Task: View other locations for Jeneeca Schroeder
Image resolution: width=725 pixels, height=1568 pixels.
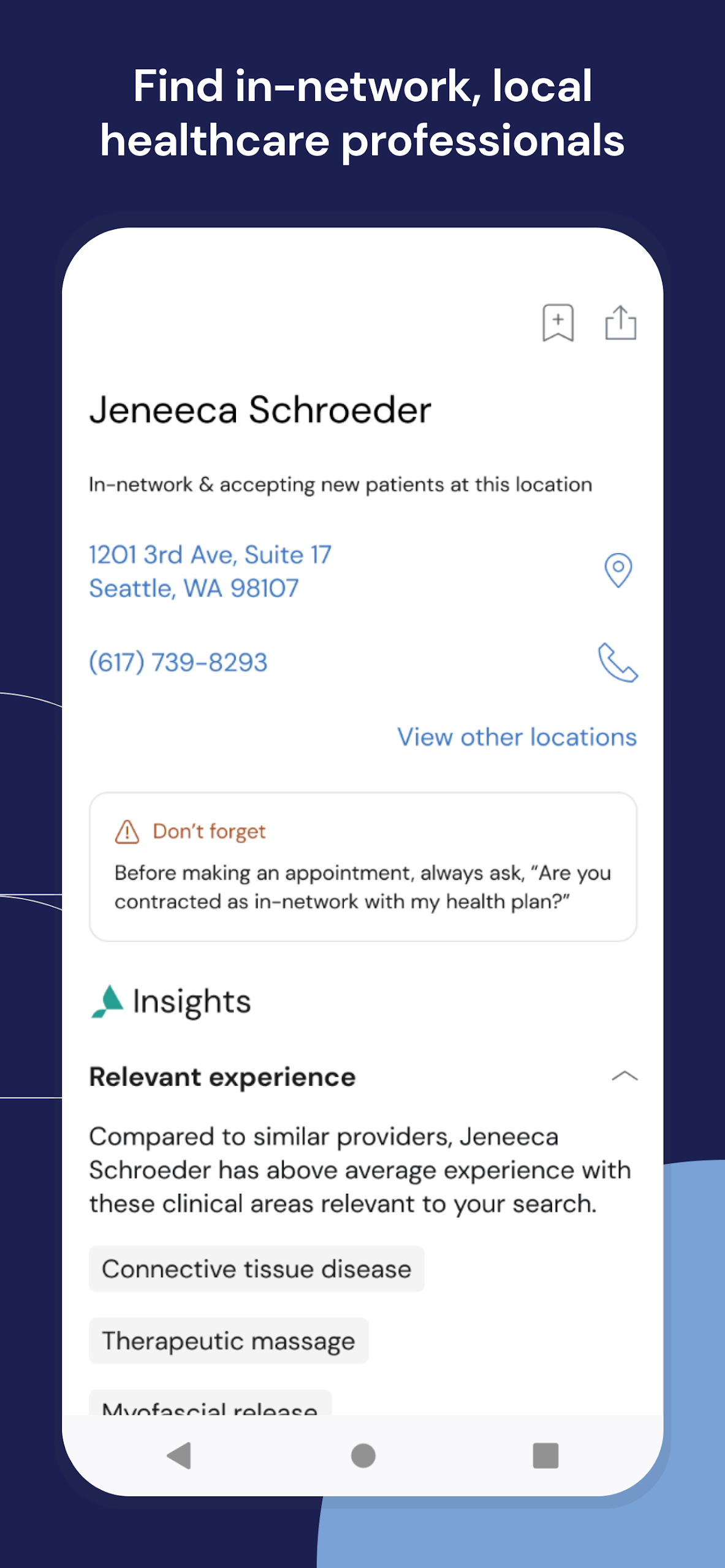Action: click(x=517, y=737)
